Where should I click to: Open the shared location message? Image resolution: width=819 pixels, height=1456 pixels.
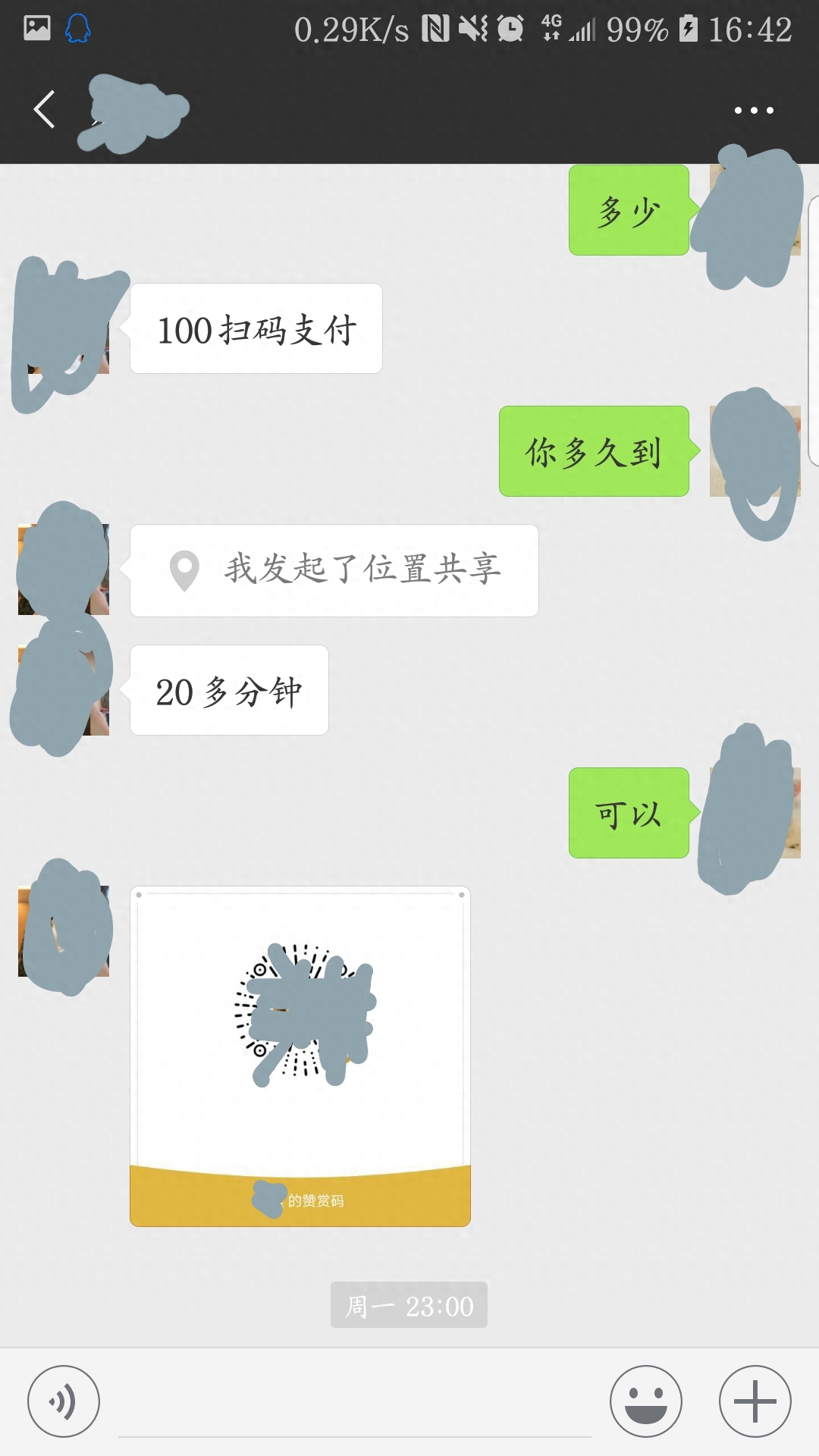(x=334, y=570)
